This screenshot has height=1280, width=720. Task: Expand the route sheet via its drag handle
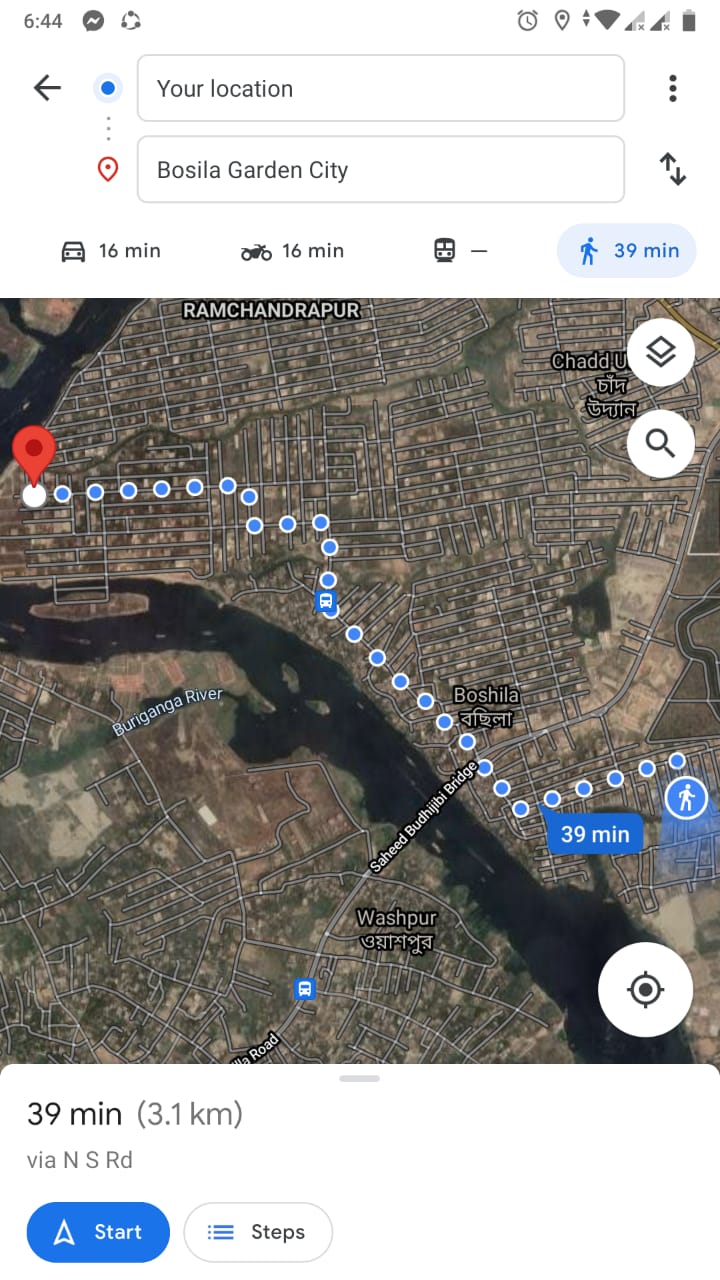pos(360,1078)
